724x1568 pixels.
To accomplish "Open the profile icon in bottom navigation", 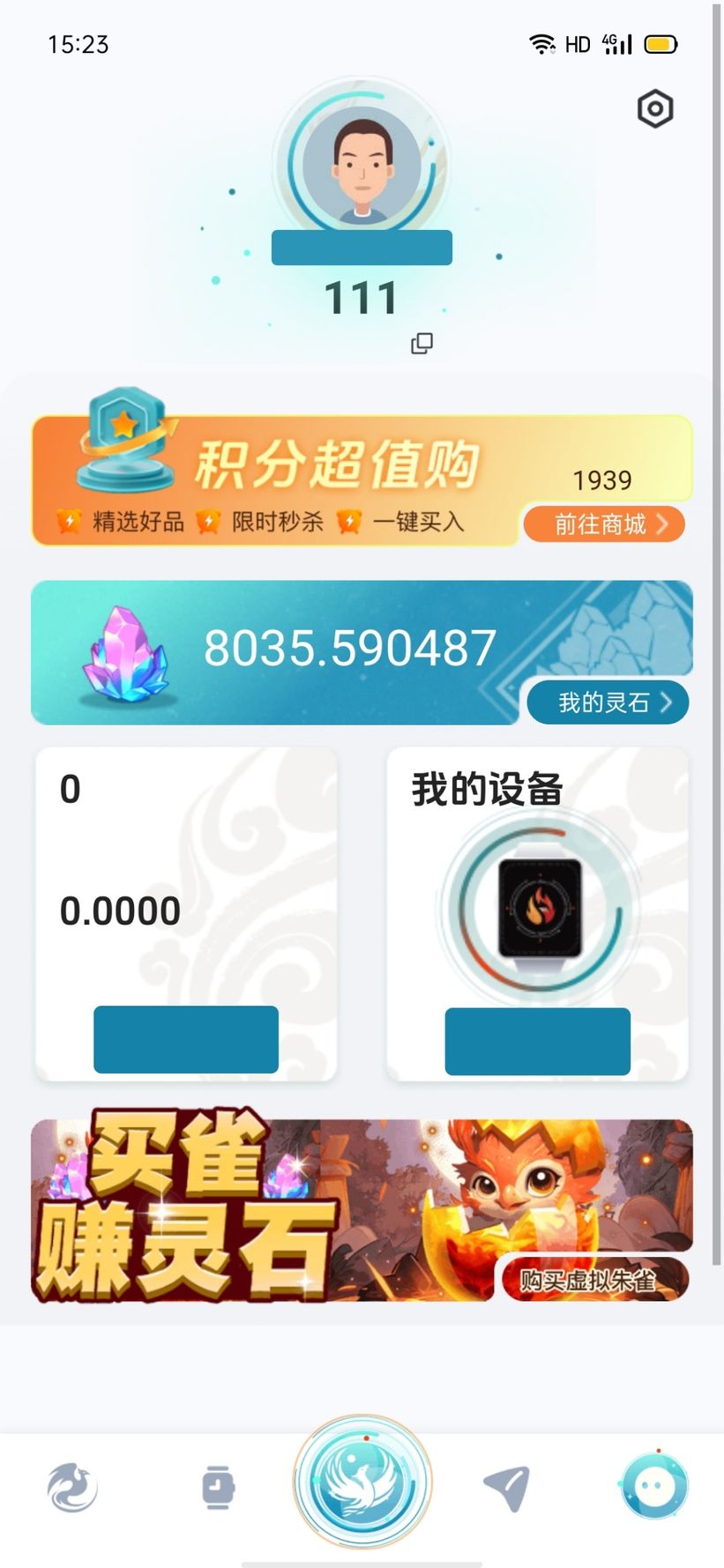I will [x=653, y=1486].
